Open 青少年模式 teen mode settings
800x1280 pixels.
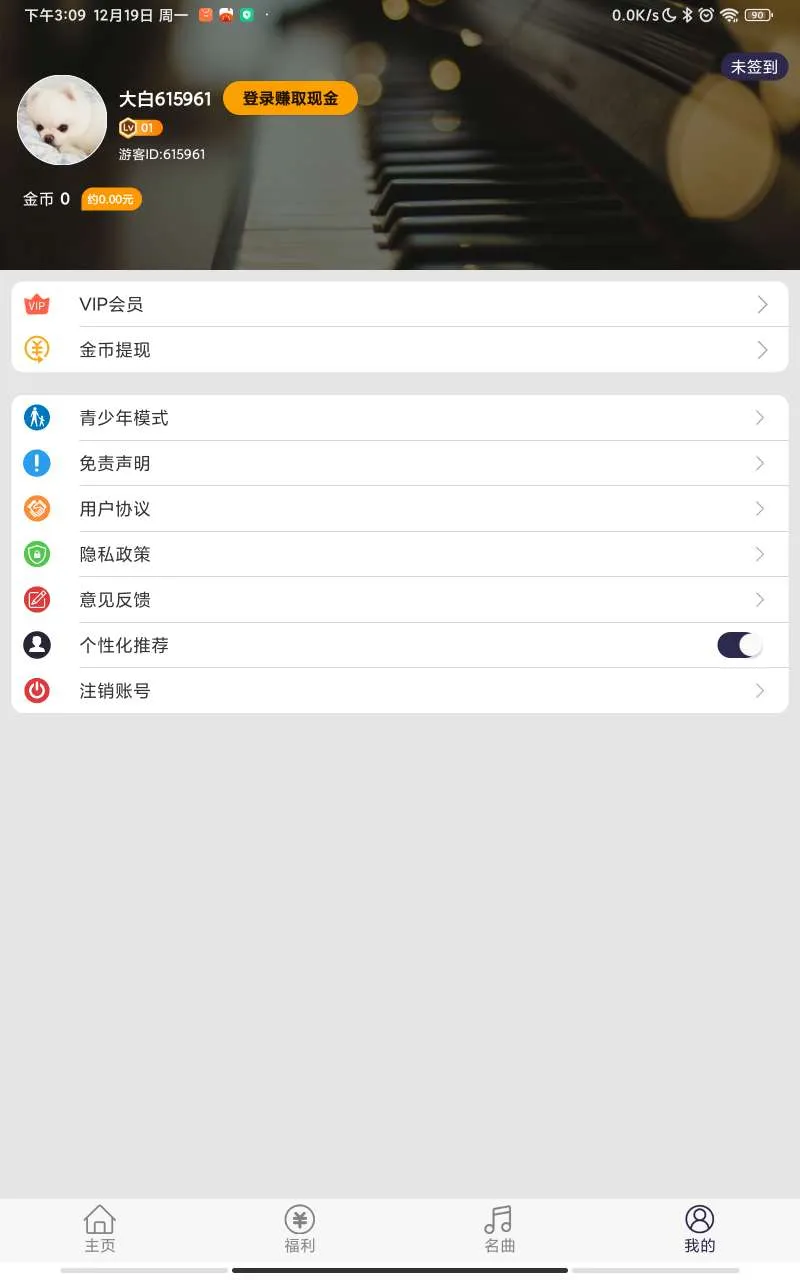click(400, 418)
